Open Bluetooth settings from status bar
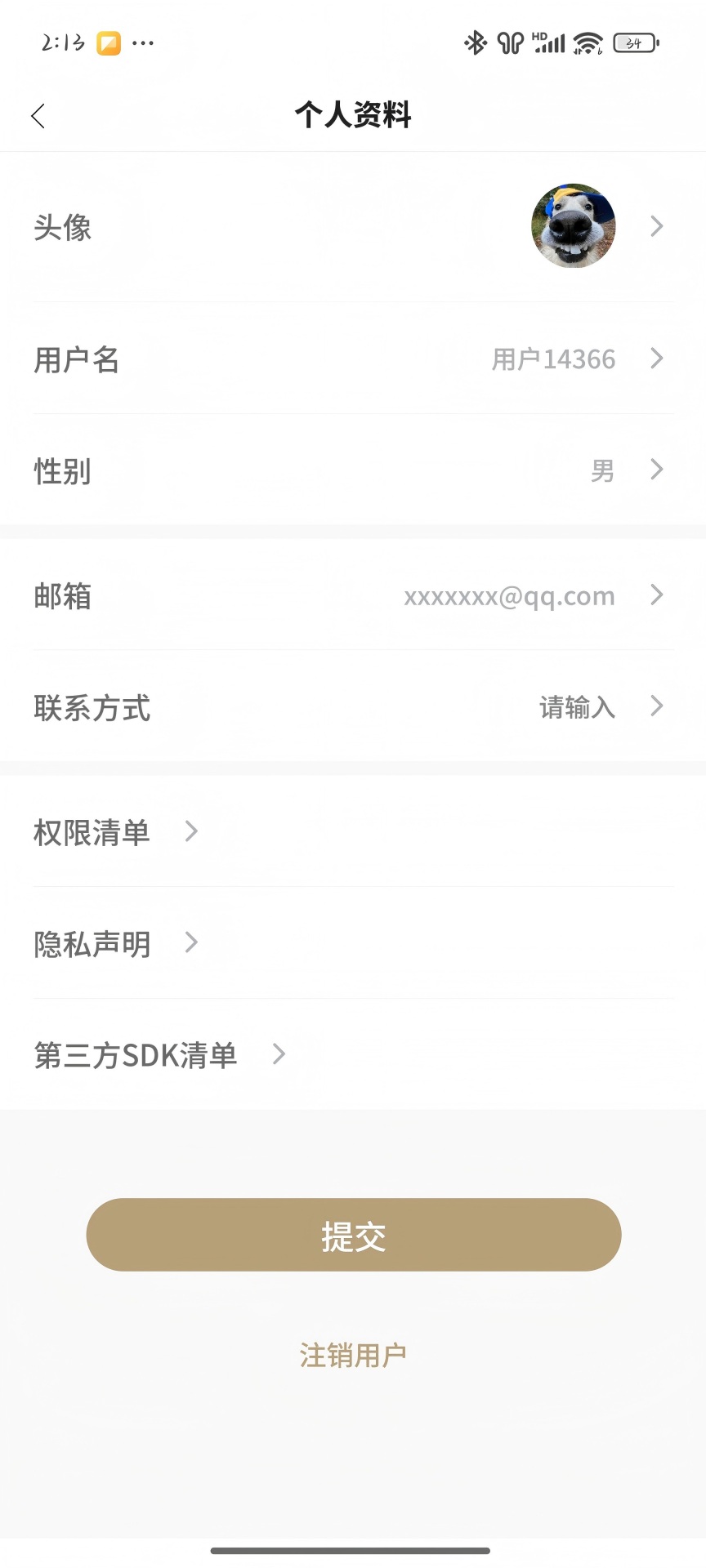This screenshot has height=1568, width=706. pyautogui.click(x=474, y=41)
